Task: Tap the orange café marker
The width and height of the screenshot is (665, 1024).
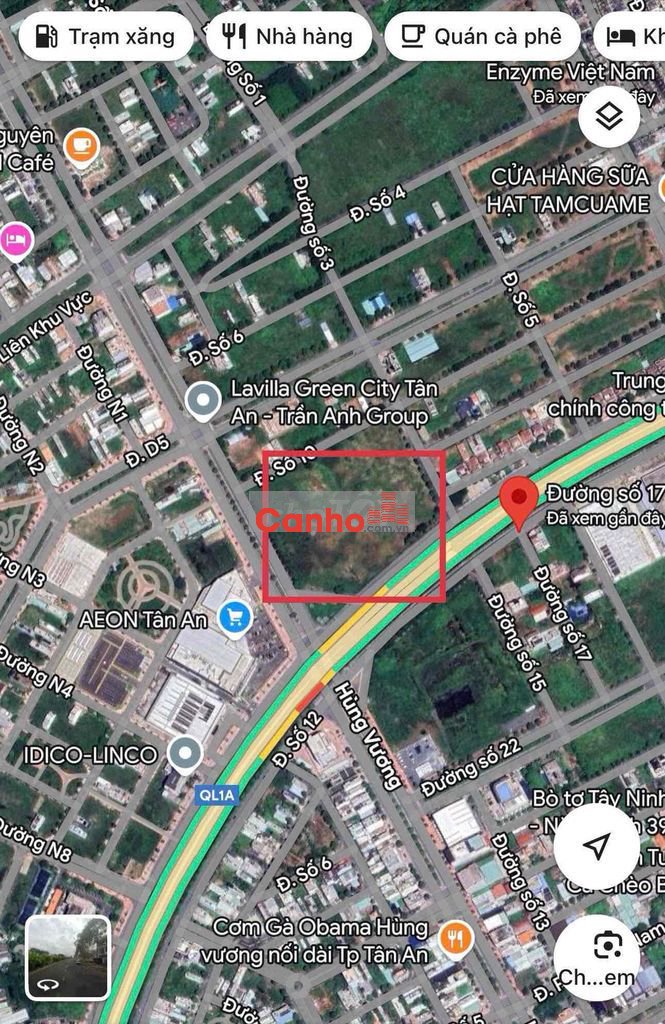Action: coord(82,147)
